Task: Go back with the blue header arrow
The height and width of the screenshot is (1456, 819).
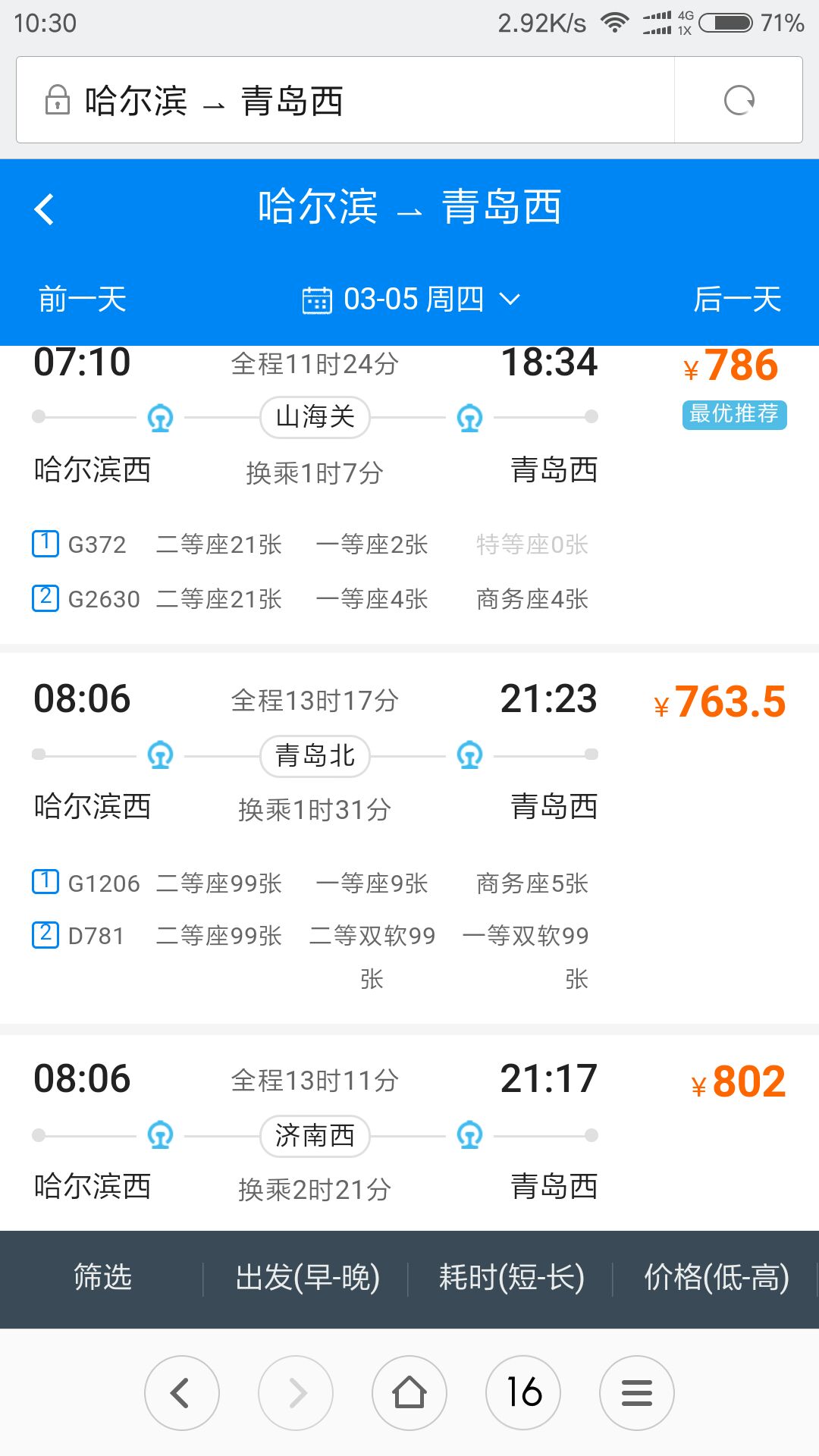Action: [45, 209]
